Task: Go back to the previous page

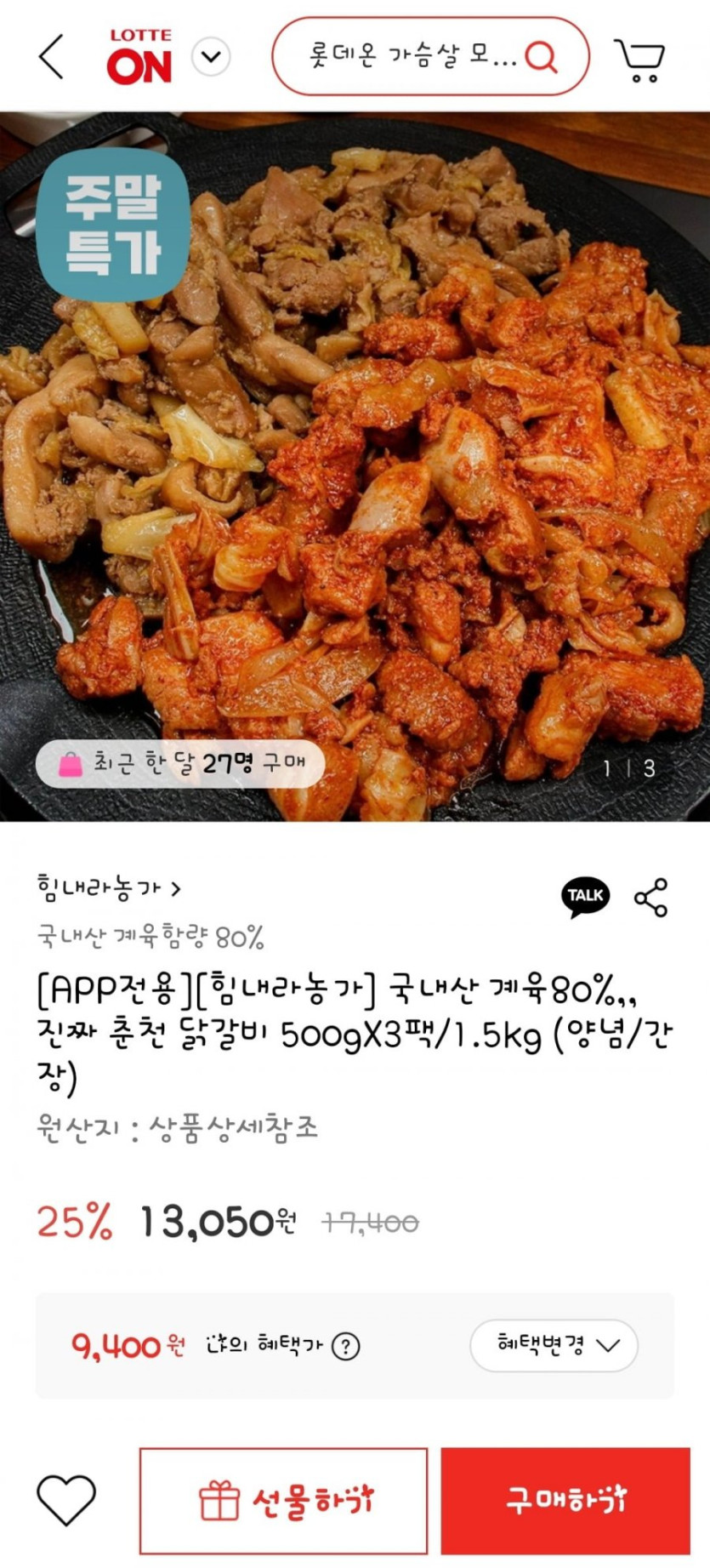Action: click(51, 57)
